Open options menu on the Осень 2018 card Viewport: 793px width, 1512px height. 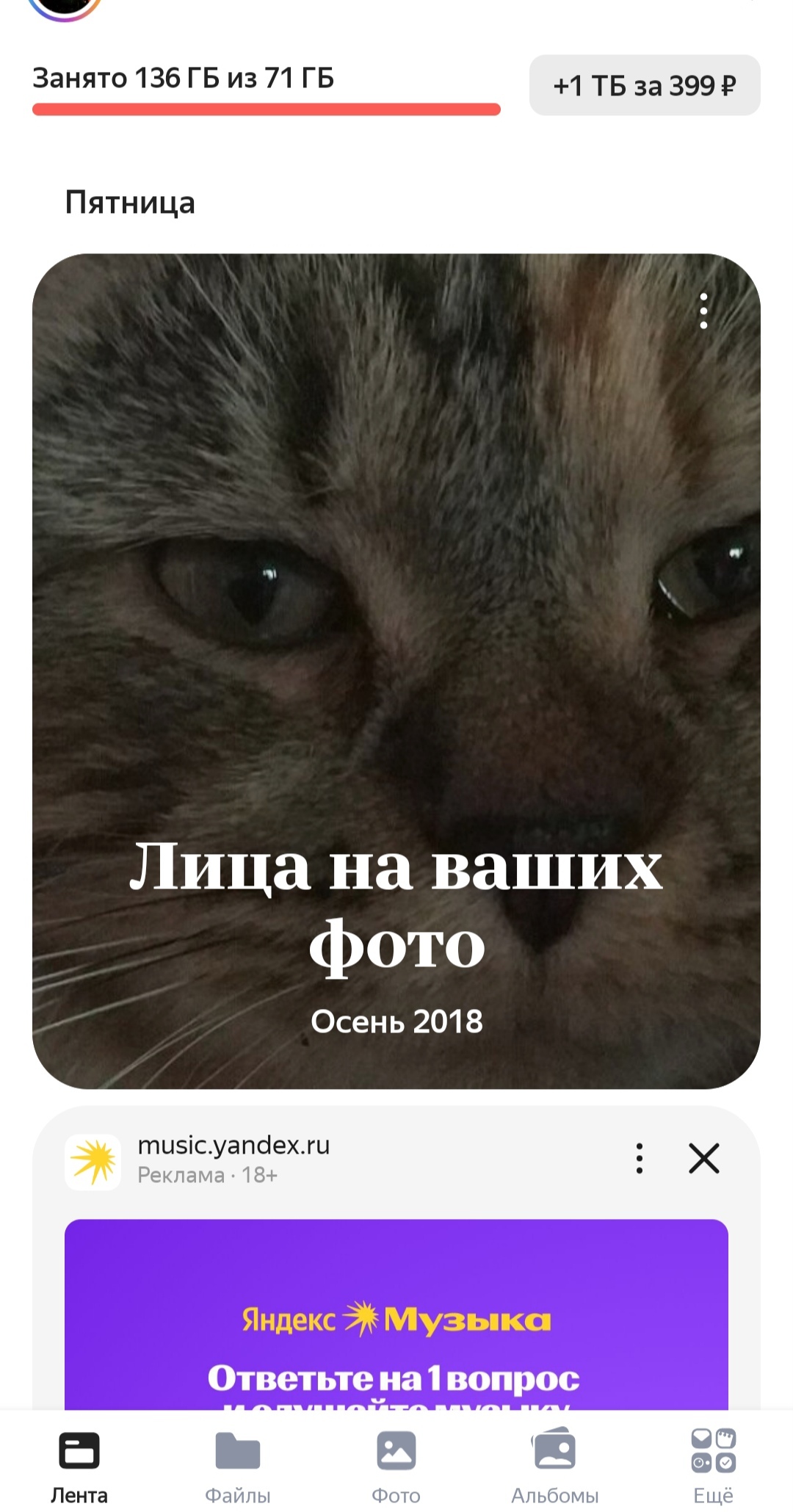click(703, 311)
